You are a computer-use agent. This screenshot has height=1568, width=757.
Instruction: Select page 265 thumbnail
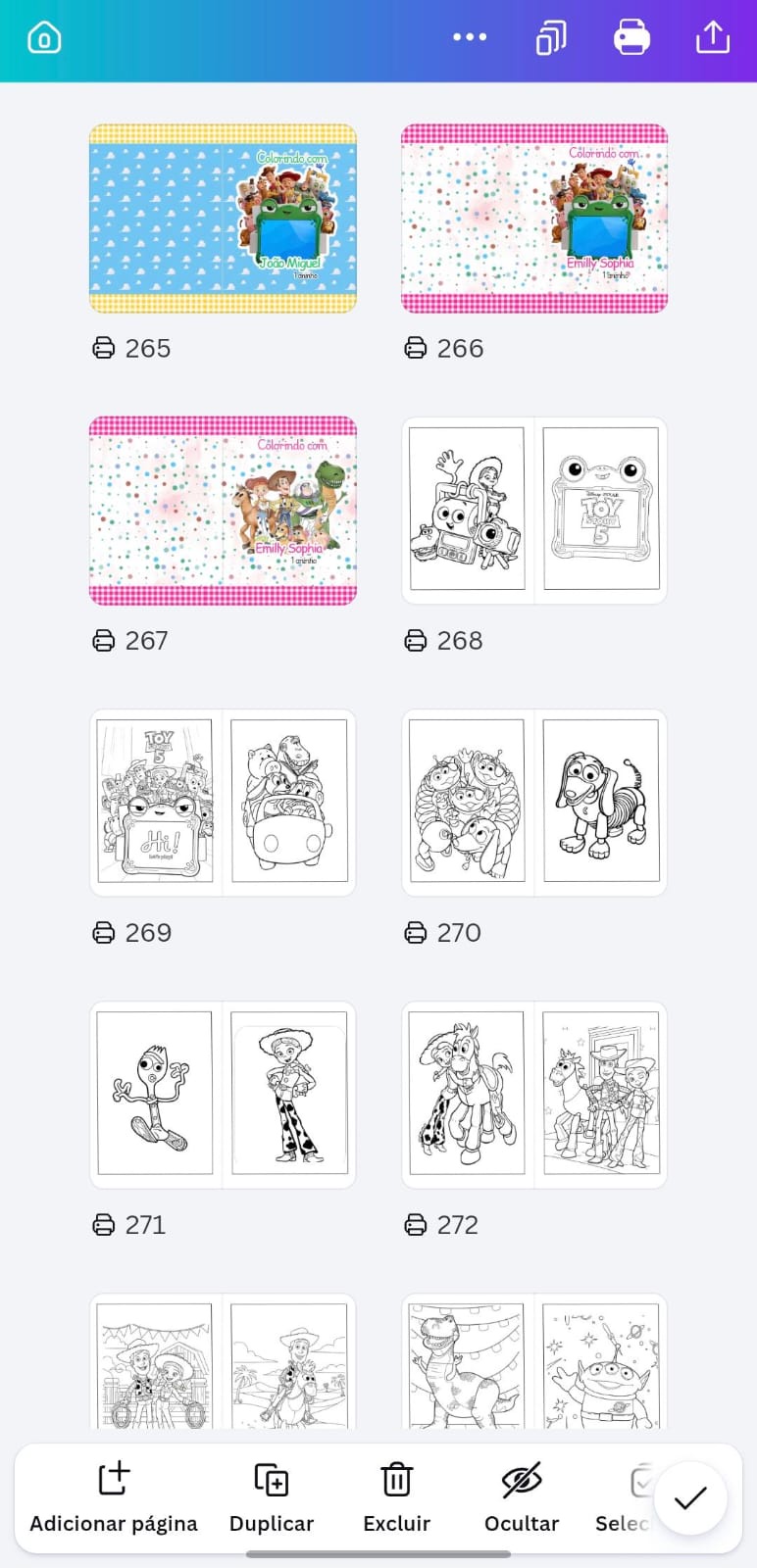tap(223, 219)
